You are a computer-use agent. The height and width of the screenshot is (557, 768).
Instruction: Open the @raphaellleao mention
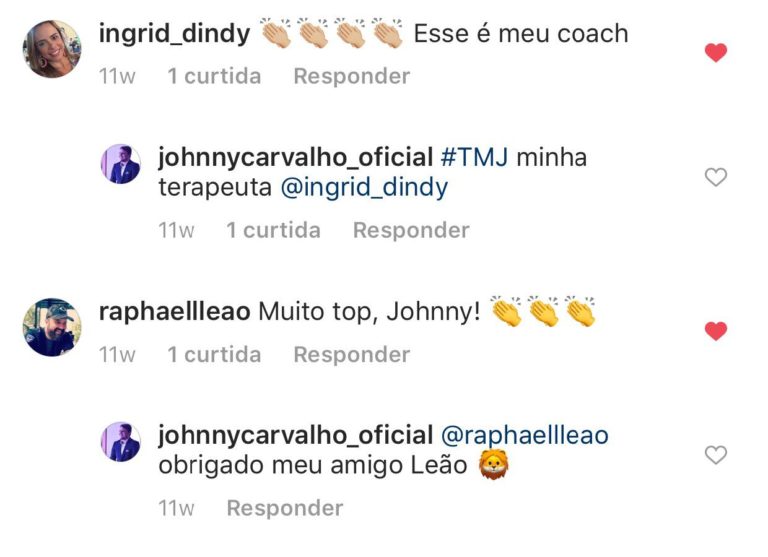[525, 435]
